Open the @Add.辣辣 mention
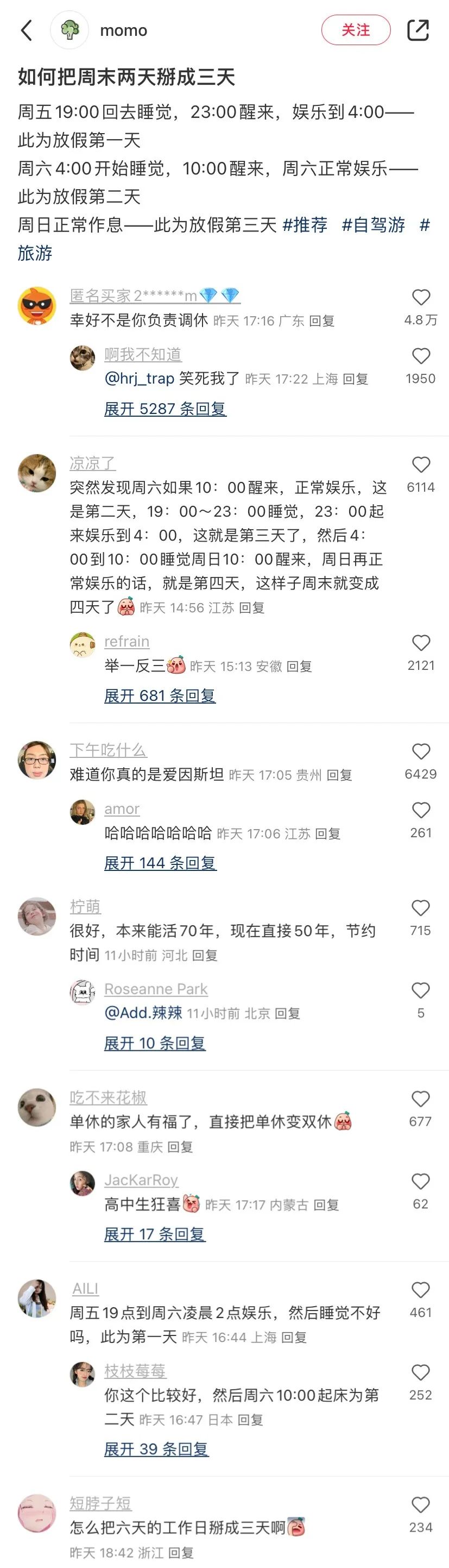Viewport: 449px width, 1568px height. pos(143,1013)
